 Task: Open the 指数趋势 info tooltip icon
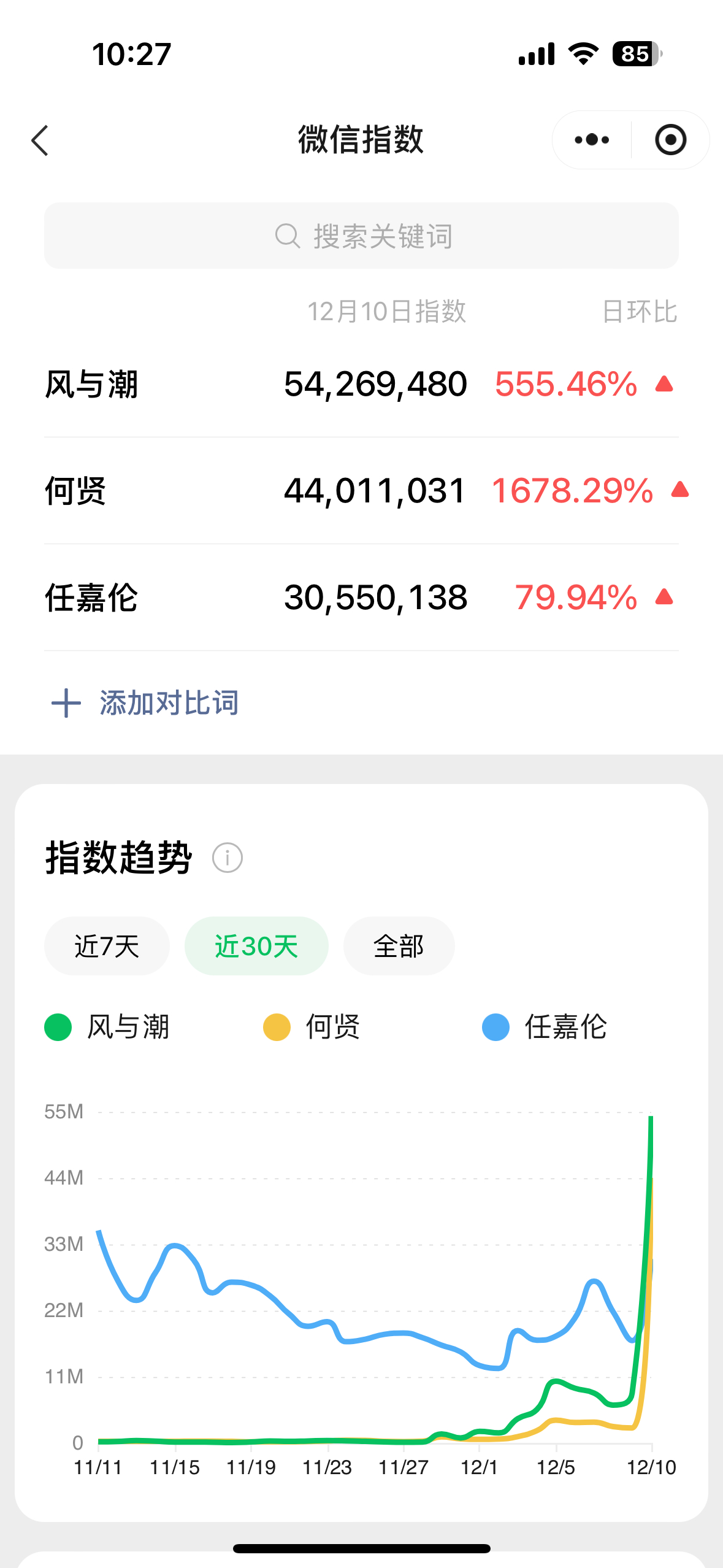[227, 856]
